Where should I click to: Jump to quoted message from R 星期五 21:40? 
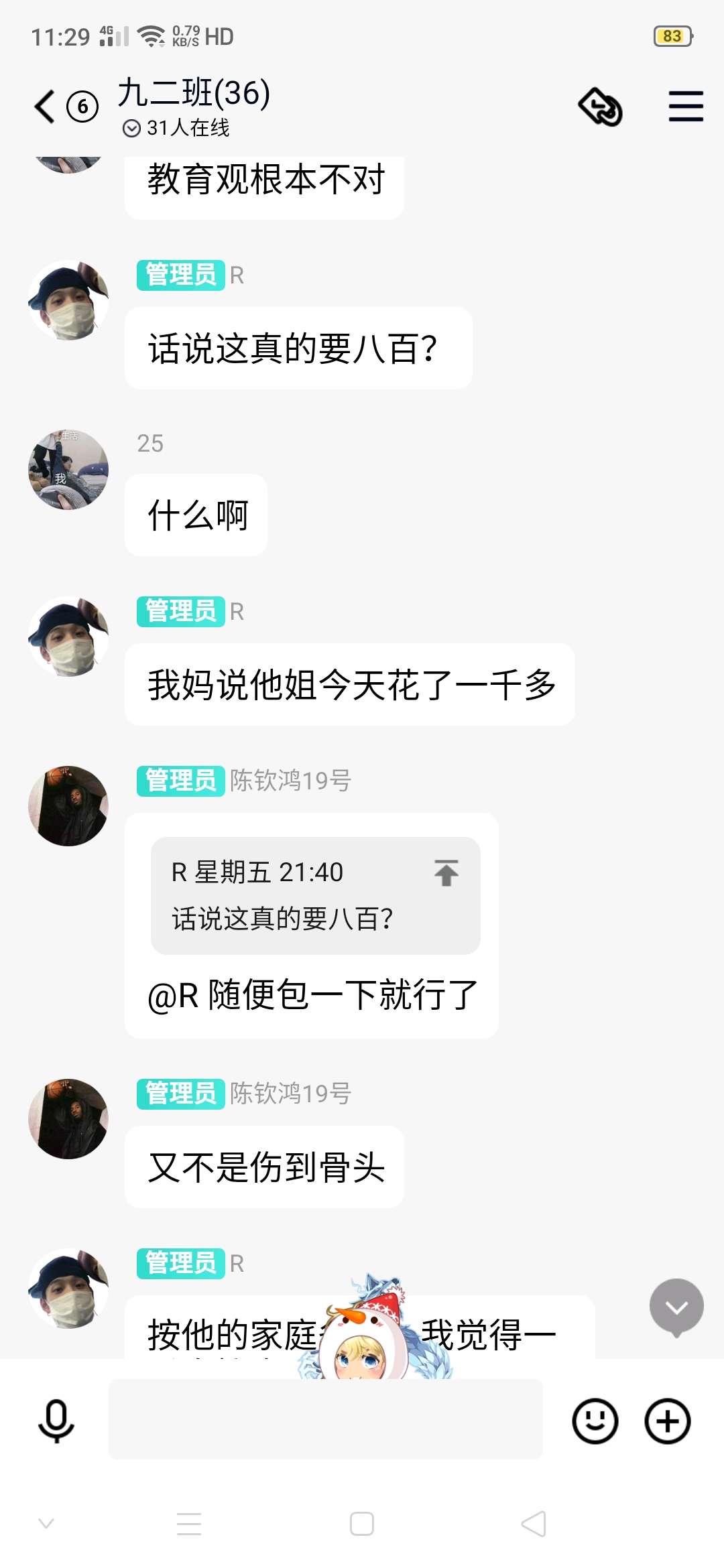(x=446, y=873)
